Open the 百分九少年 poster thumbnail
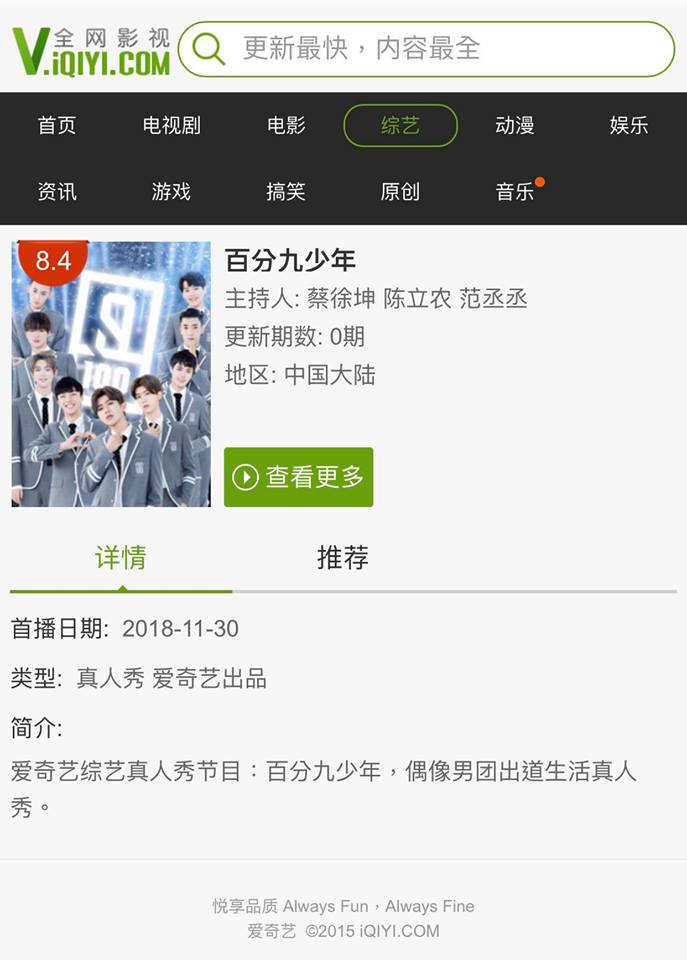This screenshot has height=960, width=687. pyautogui.click(x=111, y=374)
